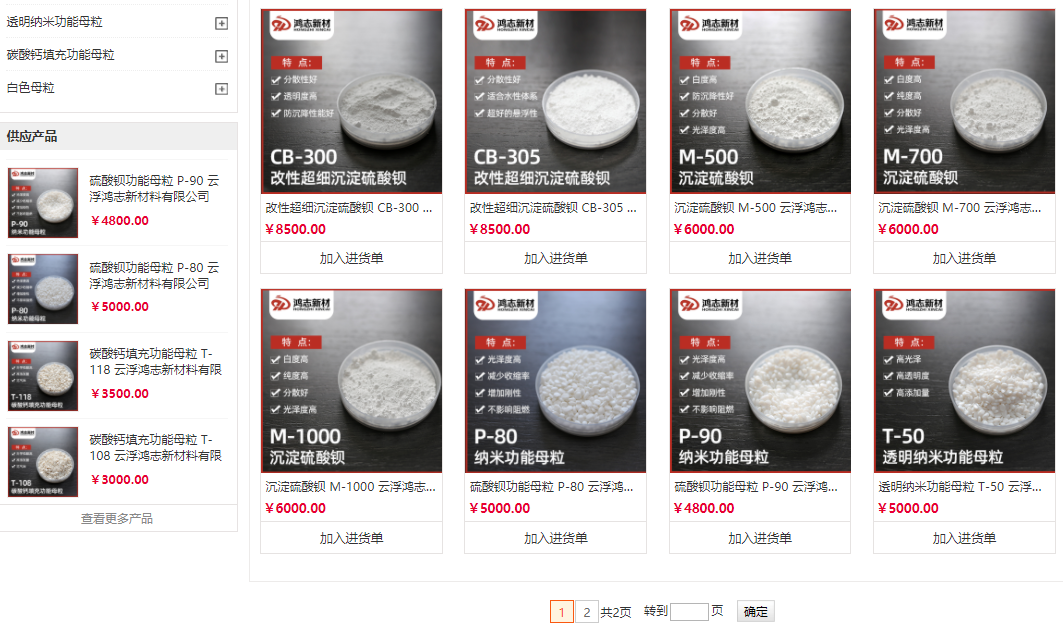Expand the 碳酸钙填充功能母粒 category
1063x637 pixels.
[221, 55]
